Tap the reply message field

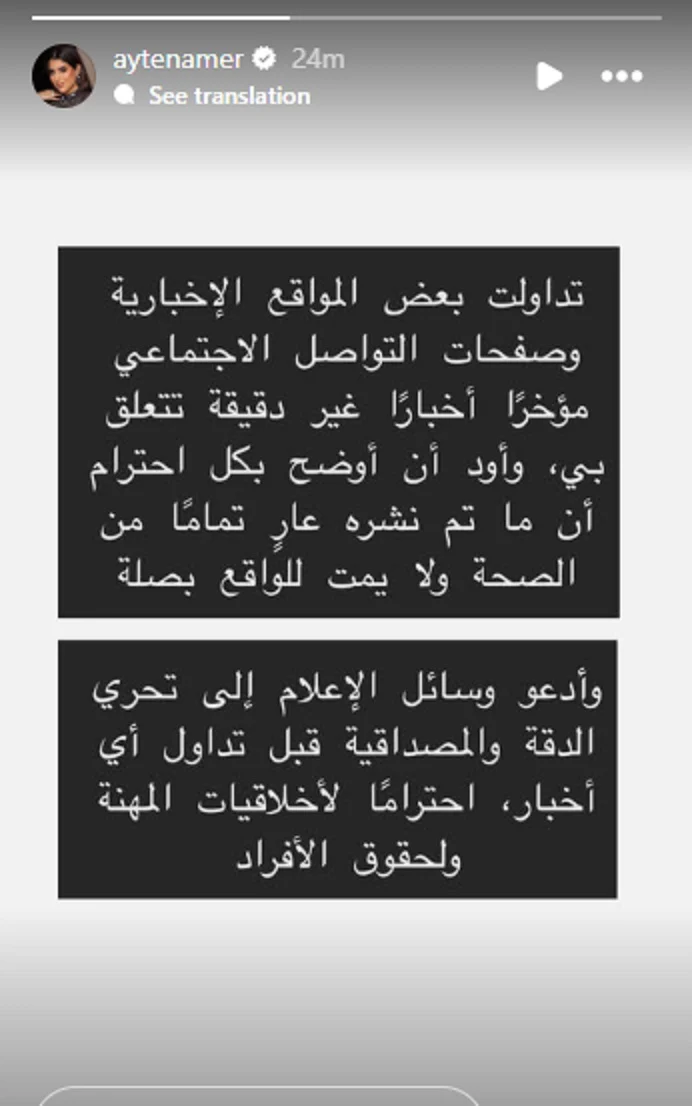260,1096
